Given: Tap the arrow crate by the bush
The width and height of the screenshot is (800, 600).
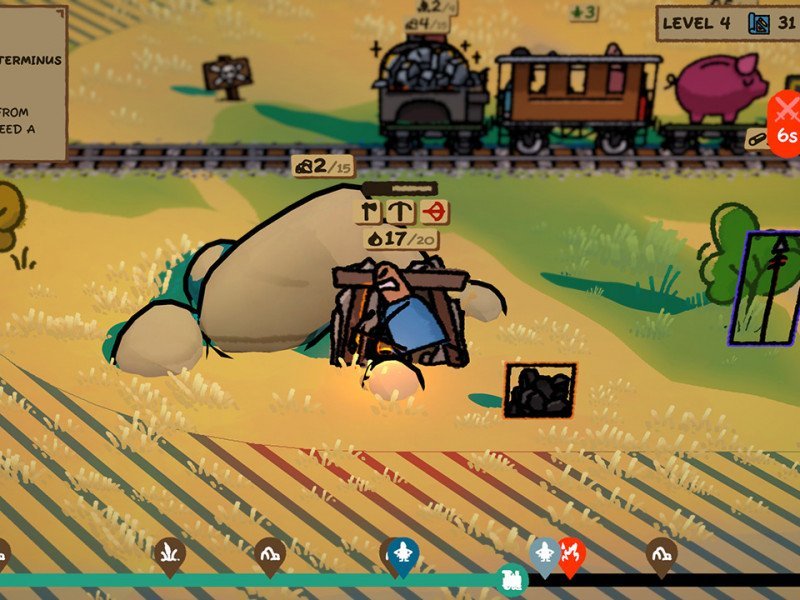Looking at the screenshot, I should [x=764, y=288].
